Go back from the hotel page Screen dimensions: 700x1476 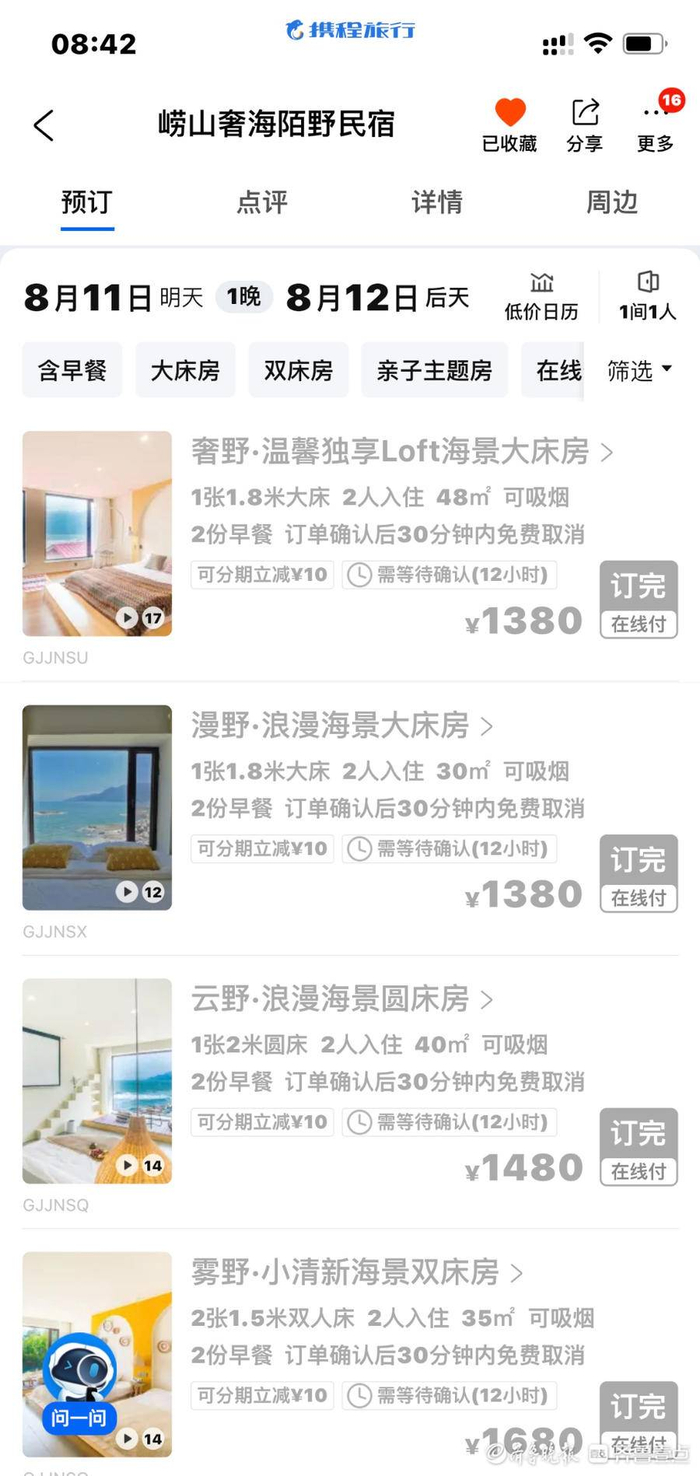(43, 126)
